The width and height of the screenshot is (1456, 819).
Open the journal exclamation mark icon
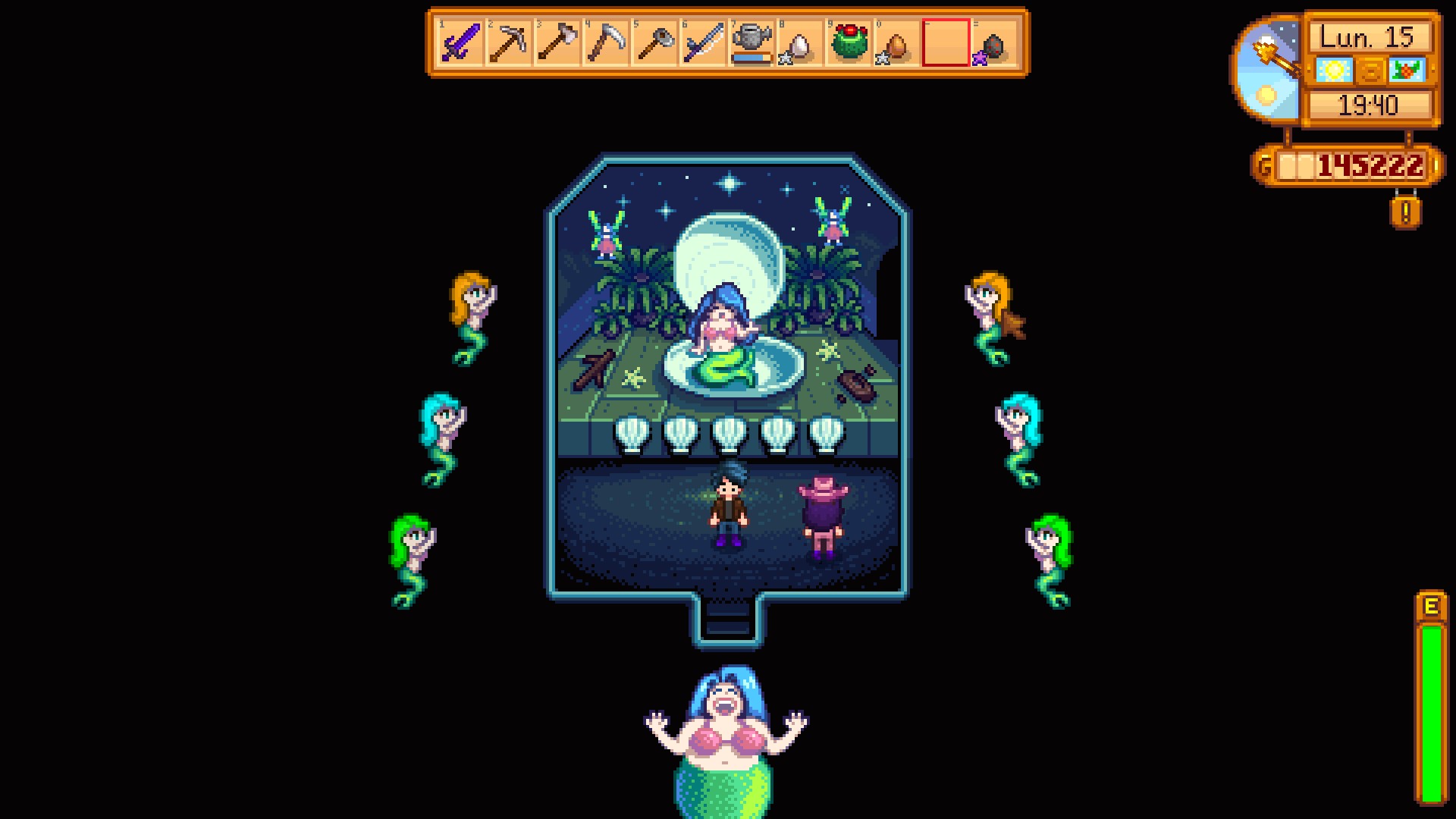point(1405,212)
